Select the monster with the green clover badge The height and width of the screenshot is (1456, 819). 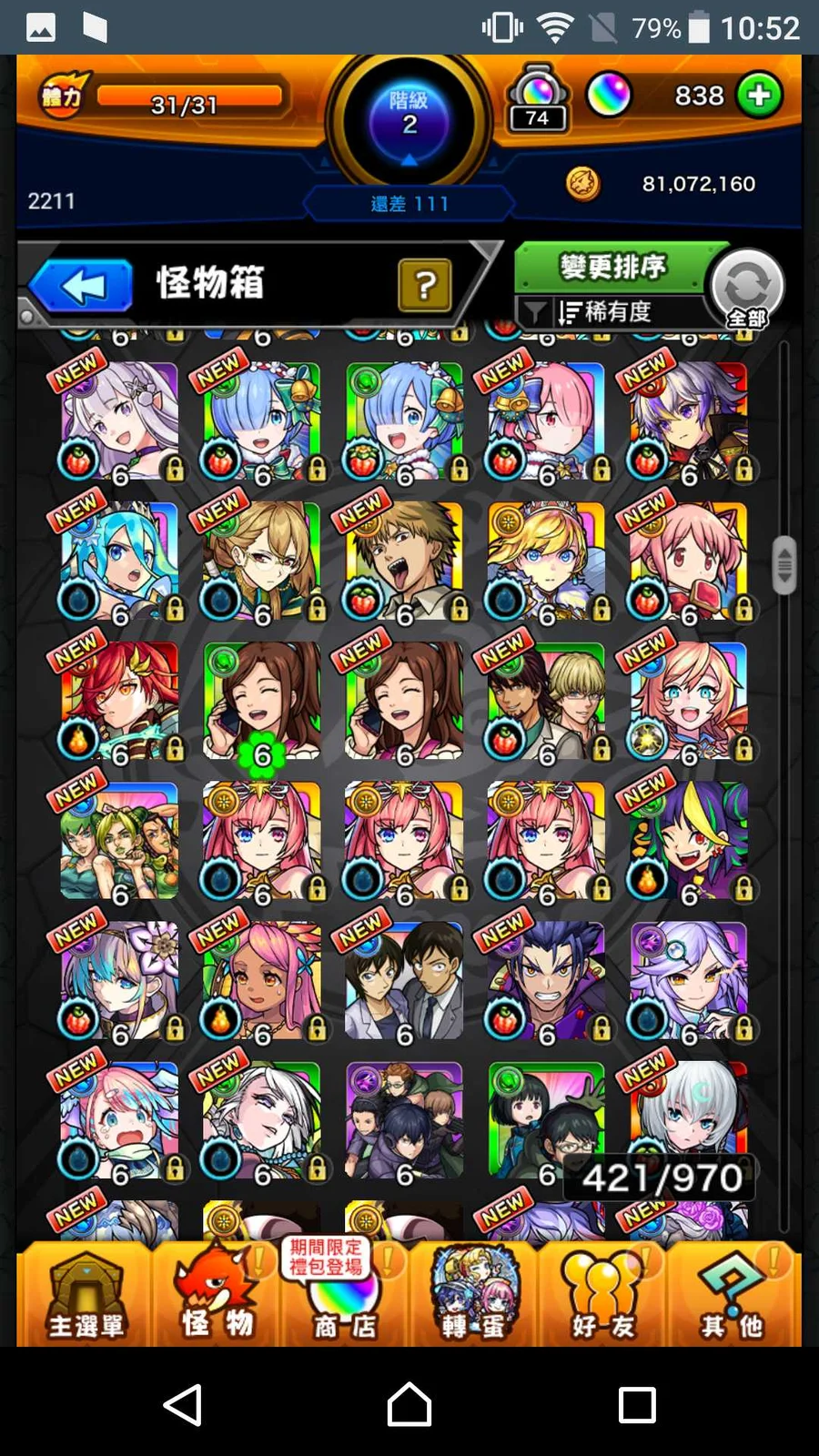point(262,701)
